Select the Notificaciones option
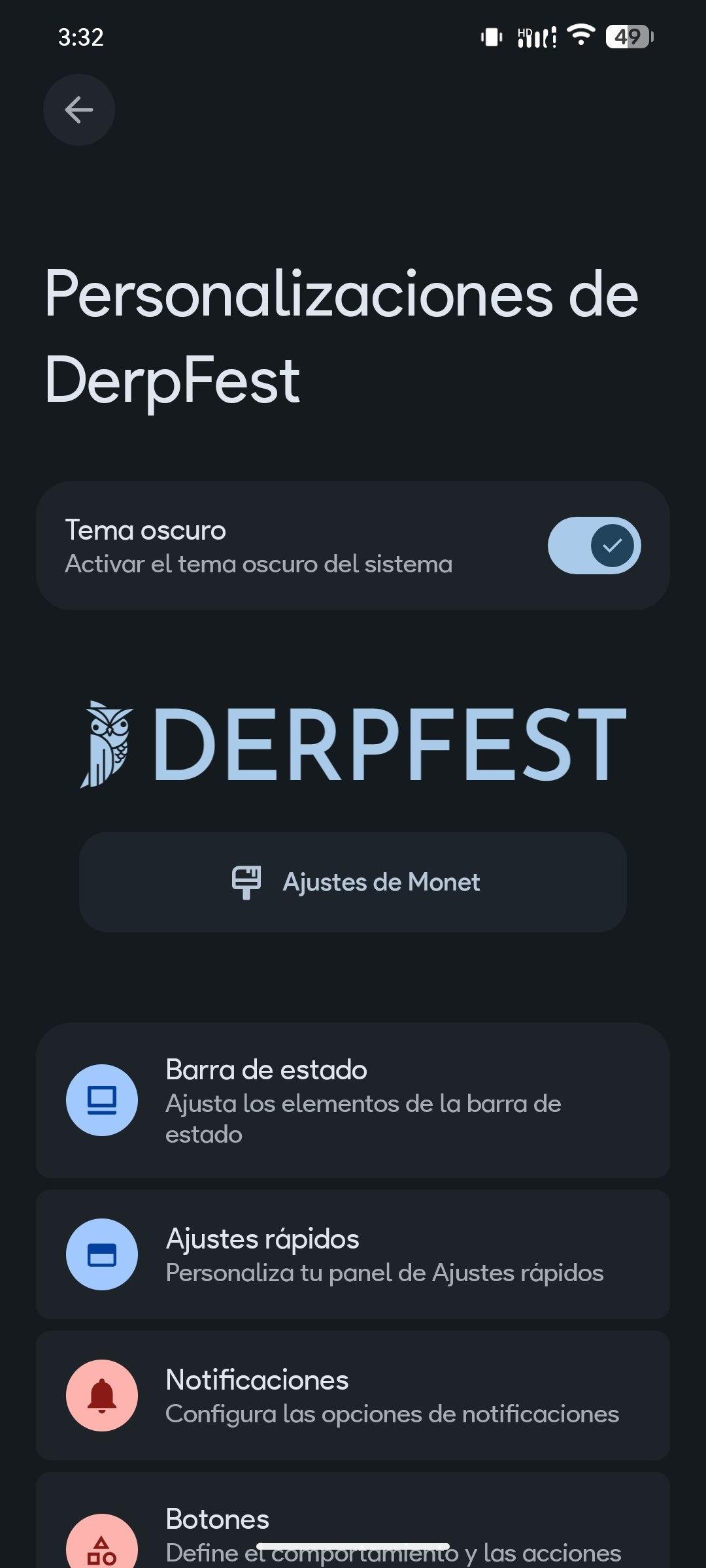 [x=353, y=1396]
